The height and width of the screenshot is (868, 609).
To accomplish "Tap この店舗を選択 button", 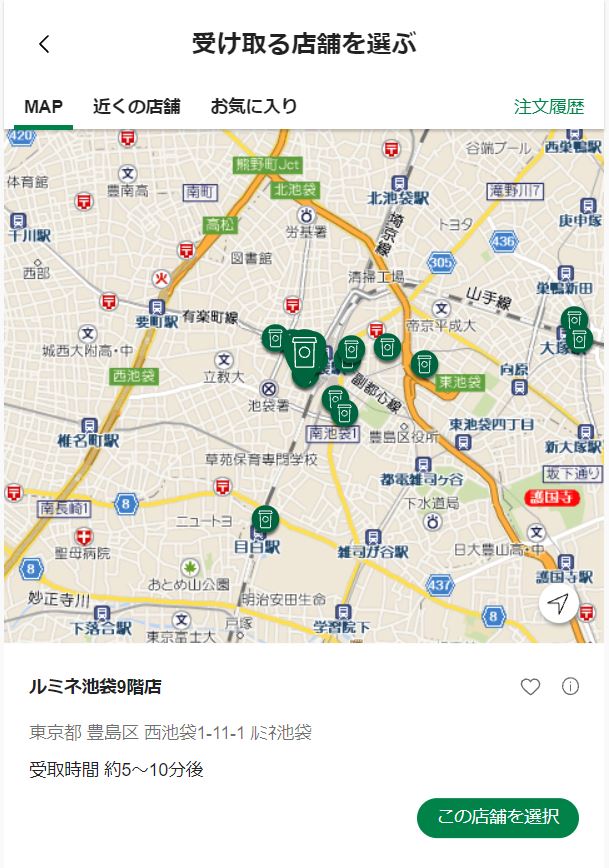I will click(497, 817).
